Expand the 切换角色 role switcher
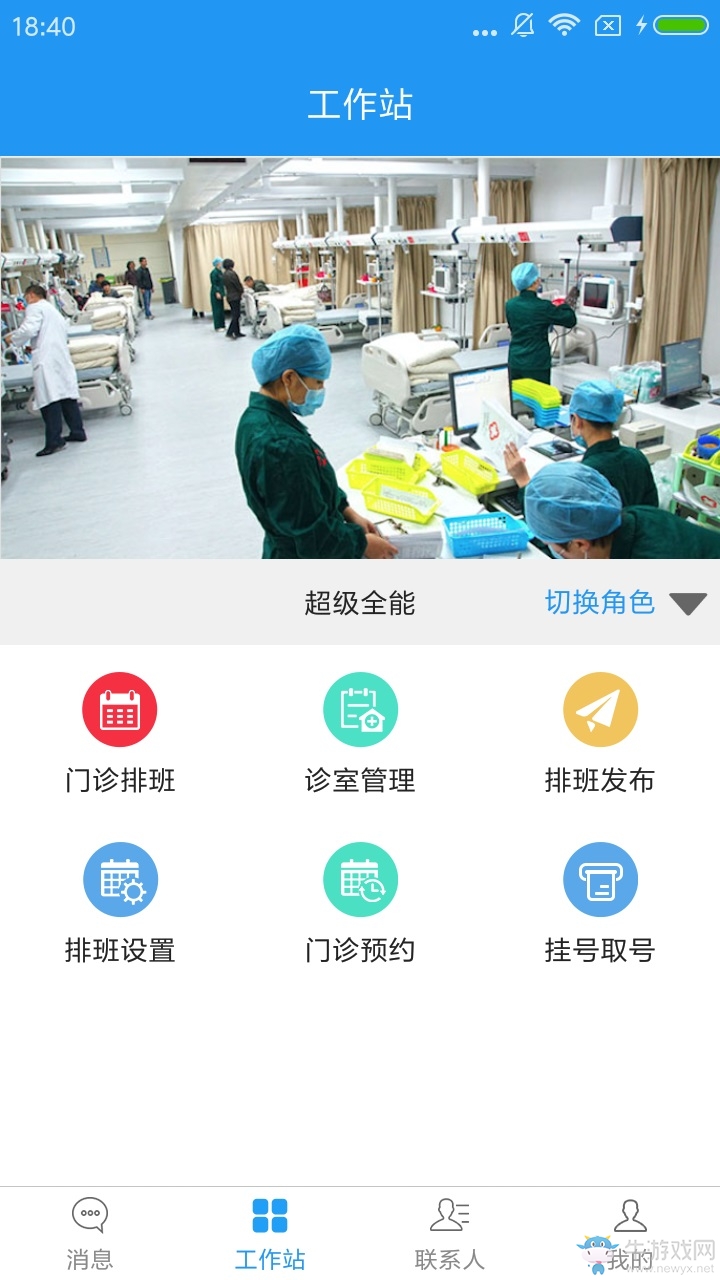The height and width of the screenshot is (1280, 720). tap(625, 603)
